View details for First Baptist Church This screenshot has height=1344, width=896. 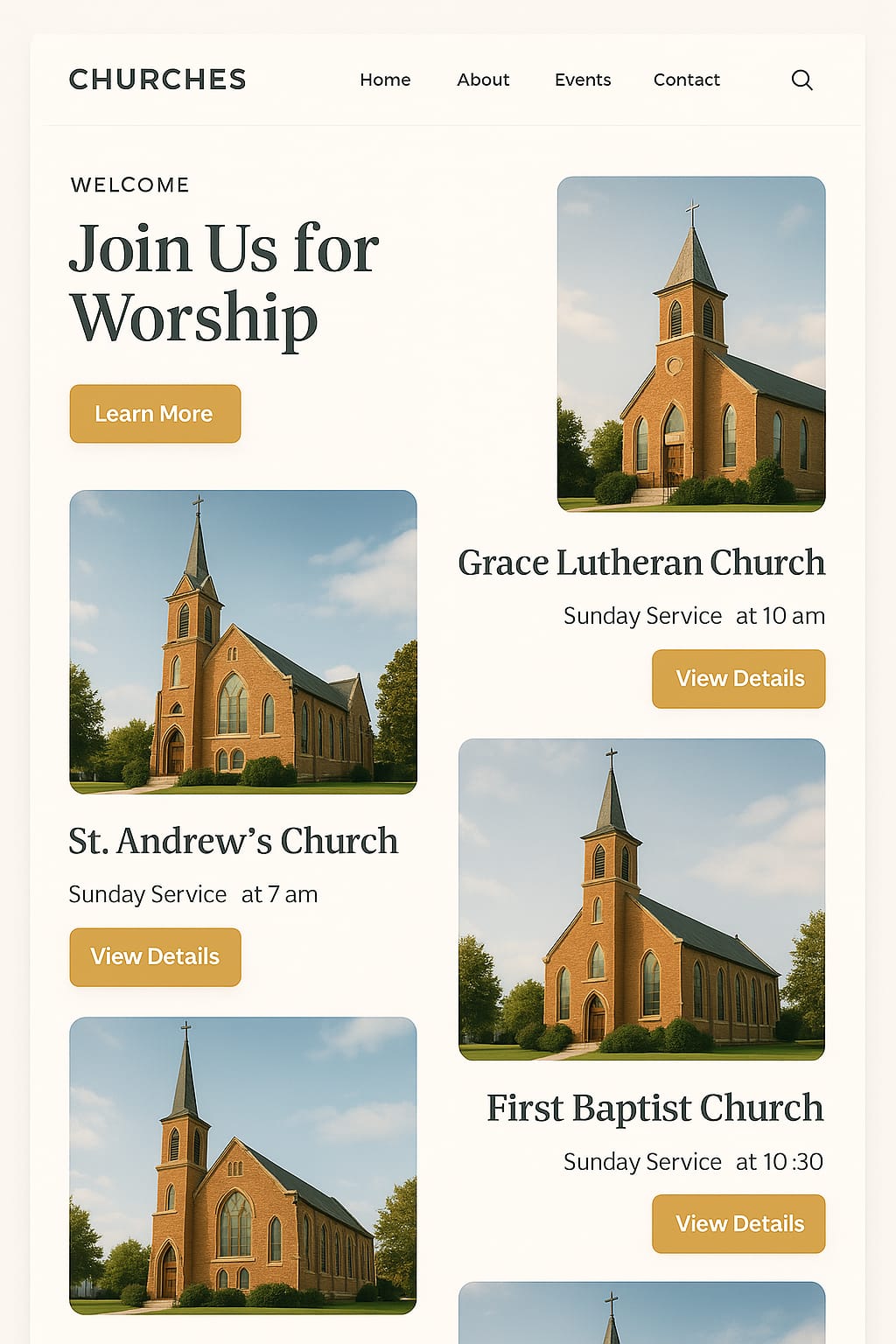[738, 1223]
